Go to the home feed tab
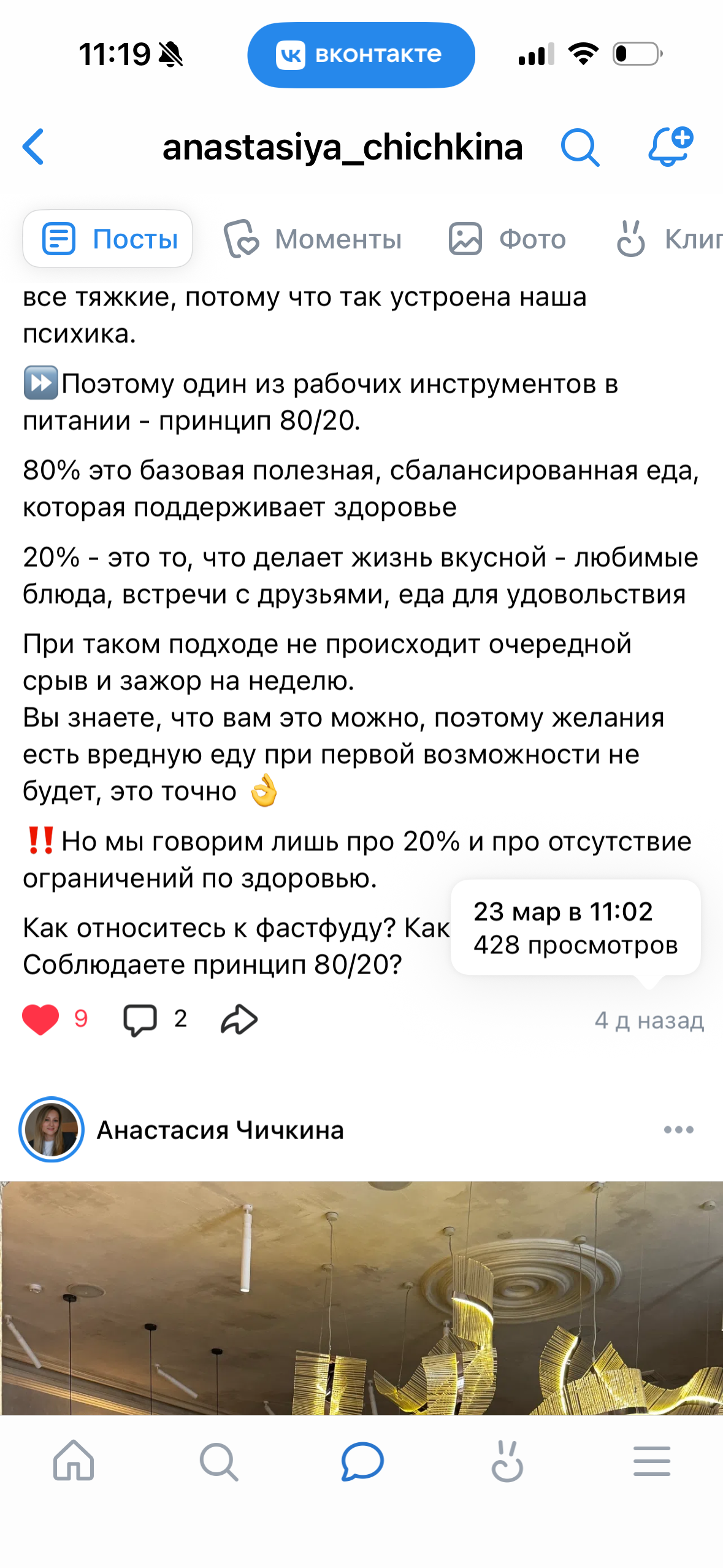The width and height of the screenshot is (723, 1568). click(74, 1461)
